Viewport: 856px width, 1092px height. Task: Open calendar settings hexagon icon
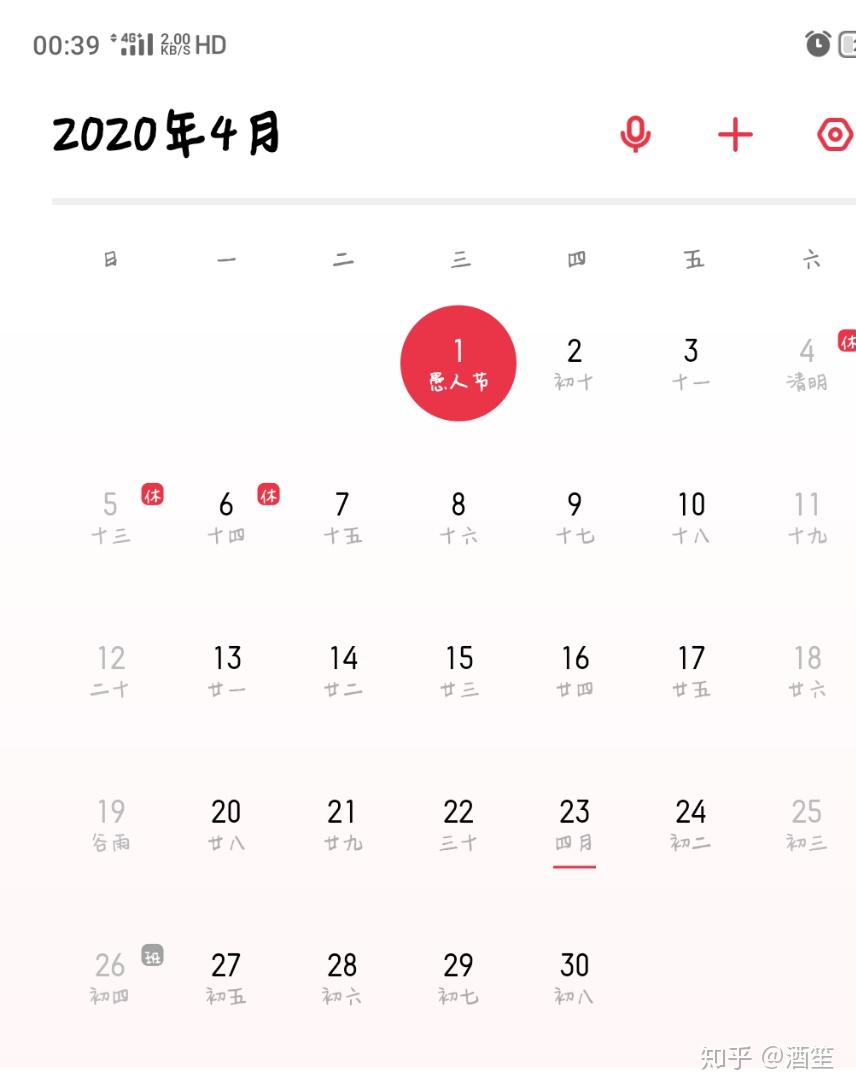(834, 134)
